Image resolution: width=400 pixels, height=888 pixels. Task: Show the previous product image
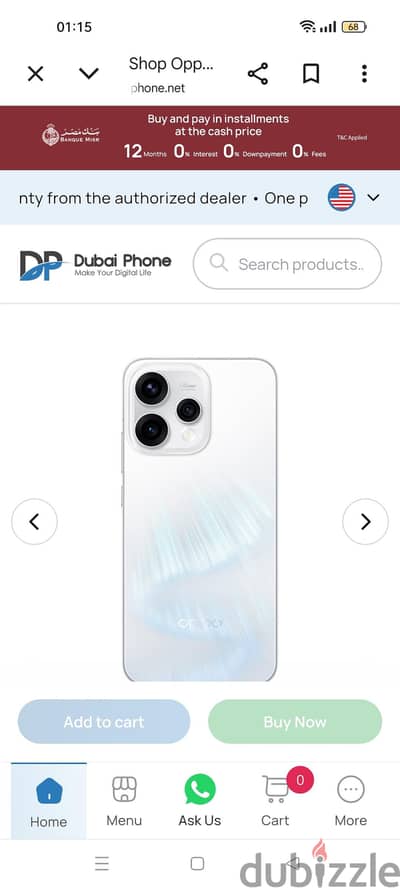(35, 522)
